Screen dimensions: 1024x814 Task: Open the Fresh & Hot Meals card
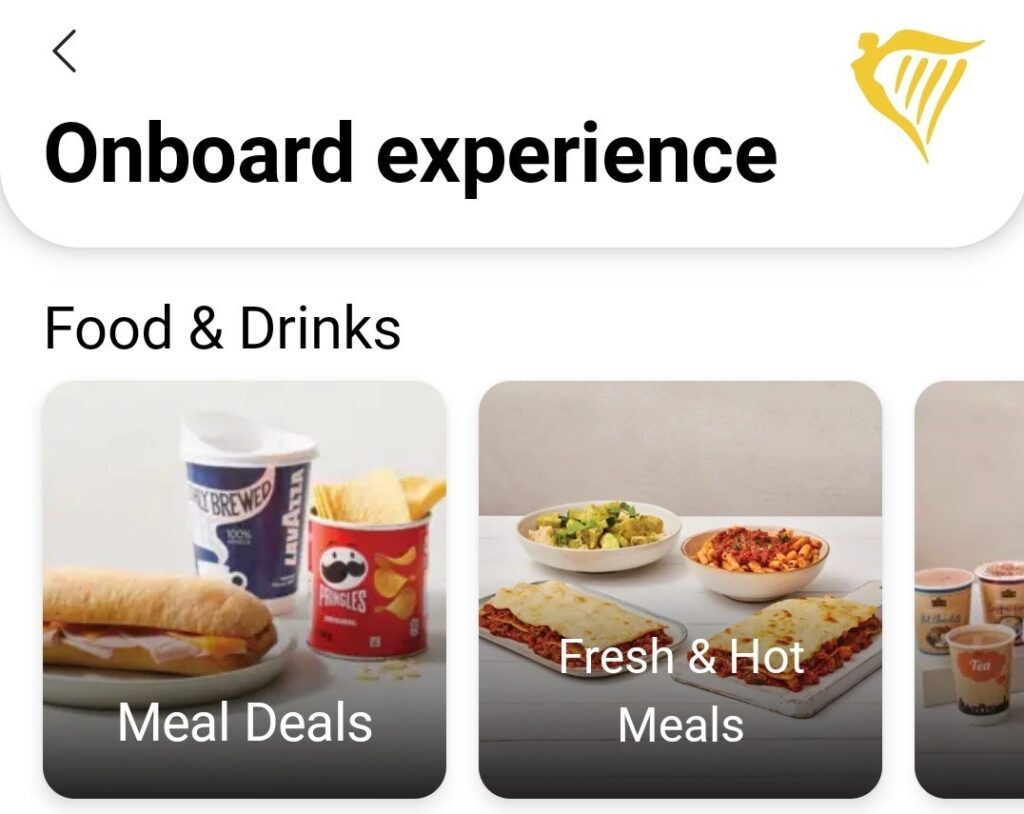pos(680,590)
